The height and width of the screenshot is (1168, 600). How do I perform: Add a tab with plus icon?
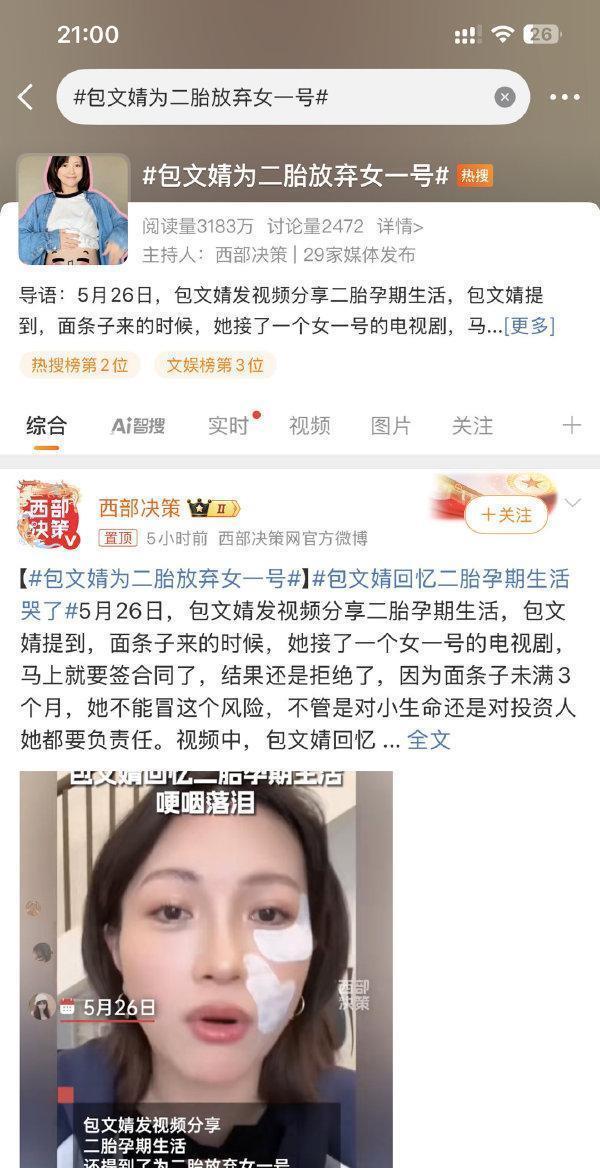(x=571, y=426)
